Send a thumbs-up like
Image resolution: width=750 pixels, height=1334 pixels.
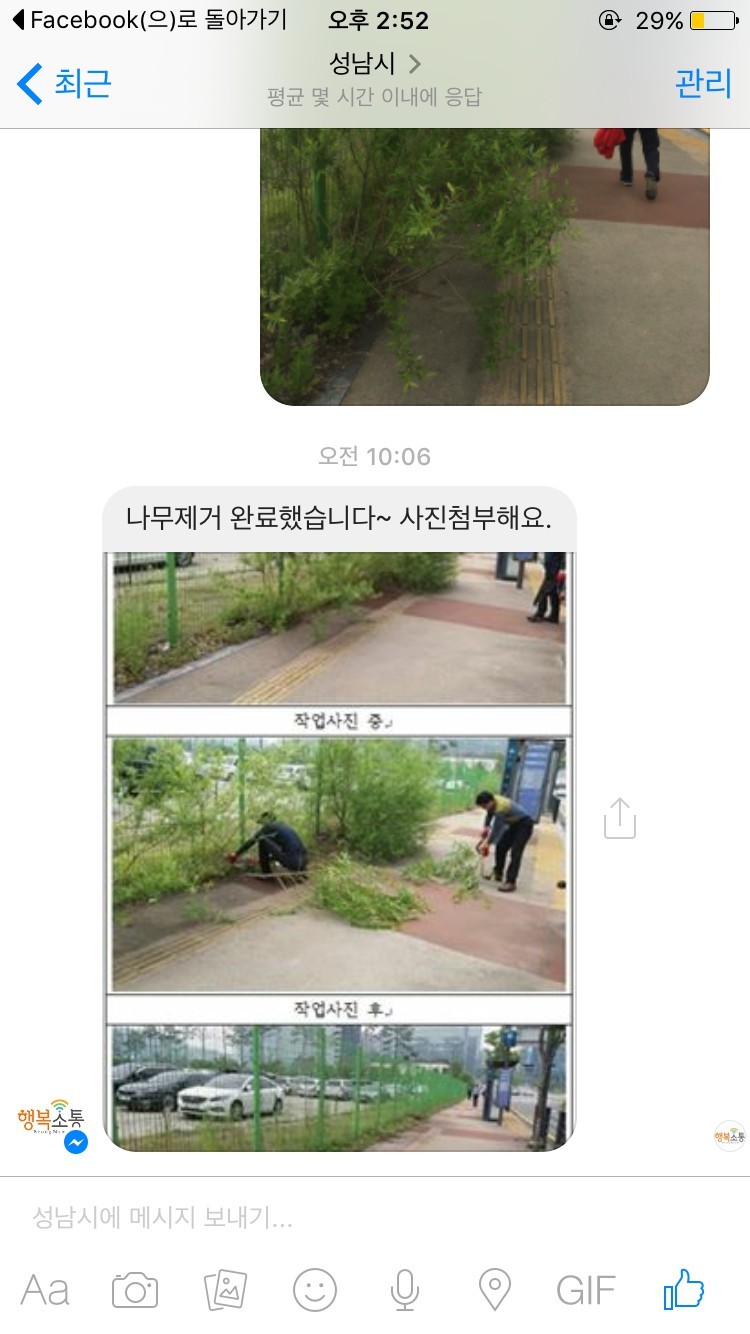click(685, 1290)
